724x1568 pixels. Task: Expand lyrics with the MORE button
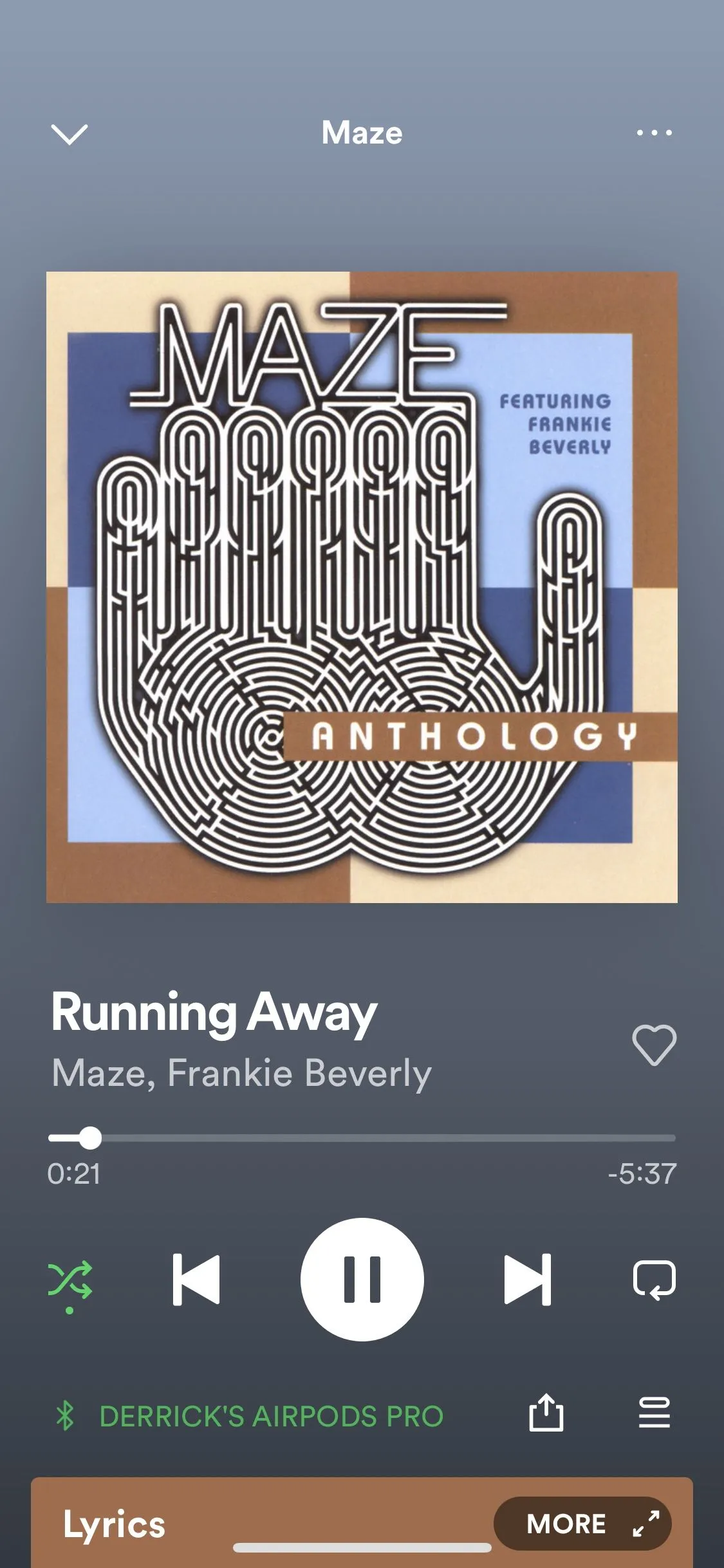[582, 1524]
